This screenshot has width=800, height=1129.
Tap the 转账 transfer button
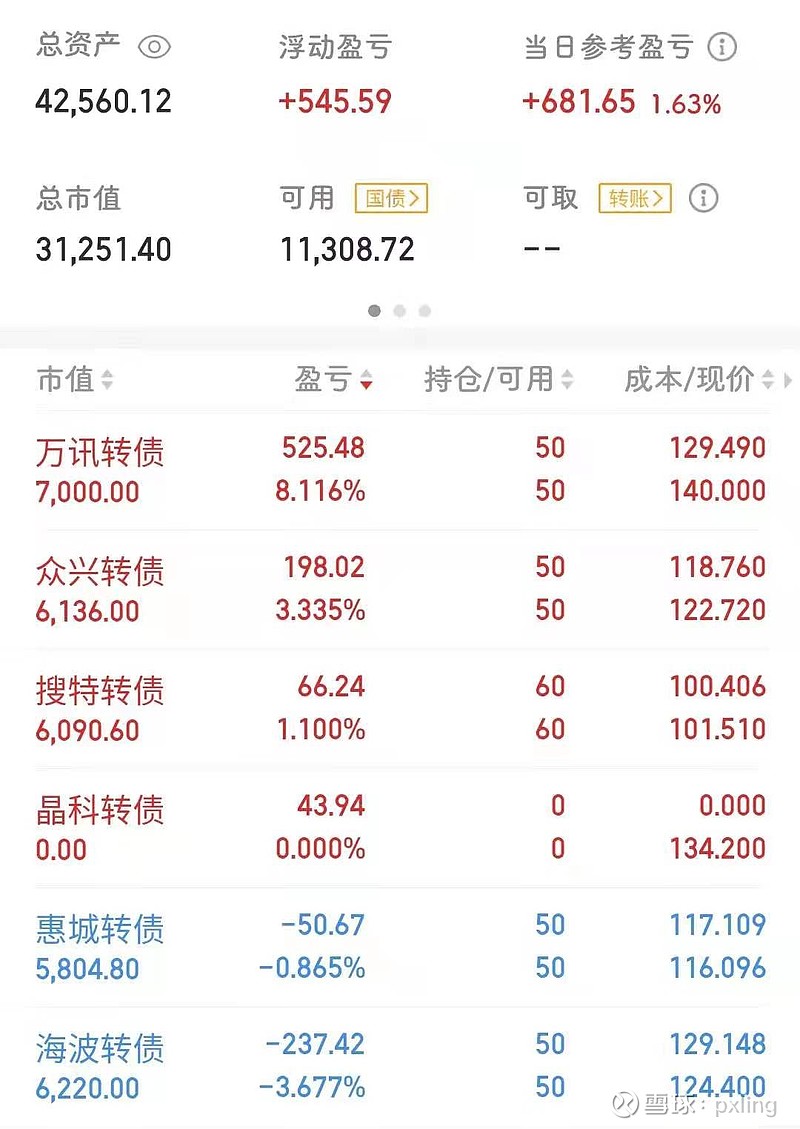(635, 198)
